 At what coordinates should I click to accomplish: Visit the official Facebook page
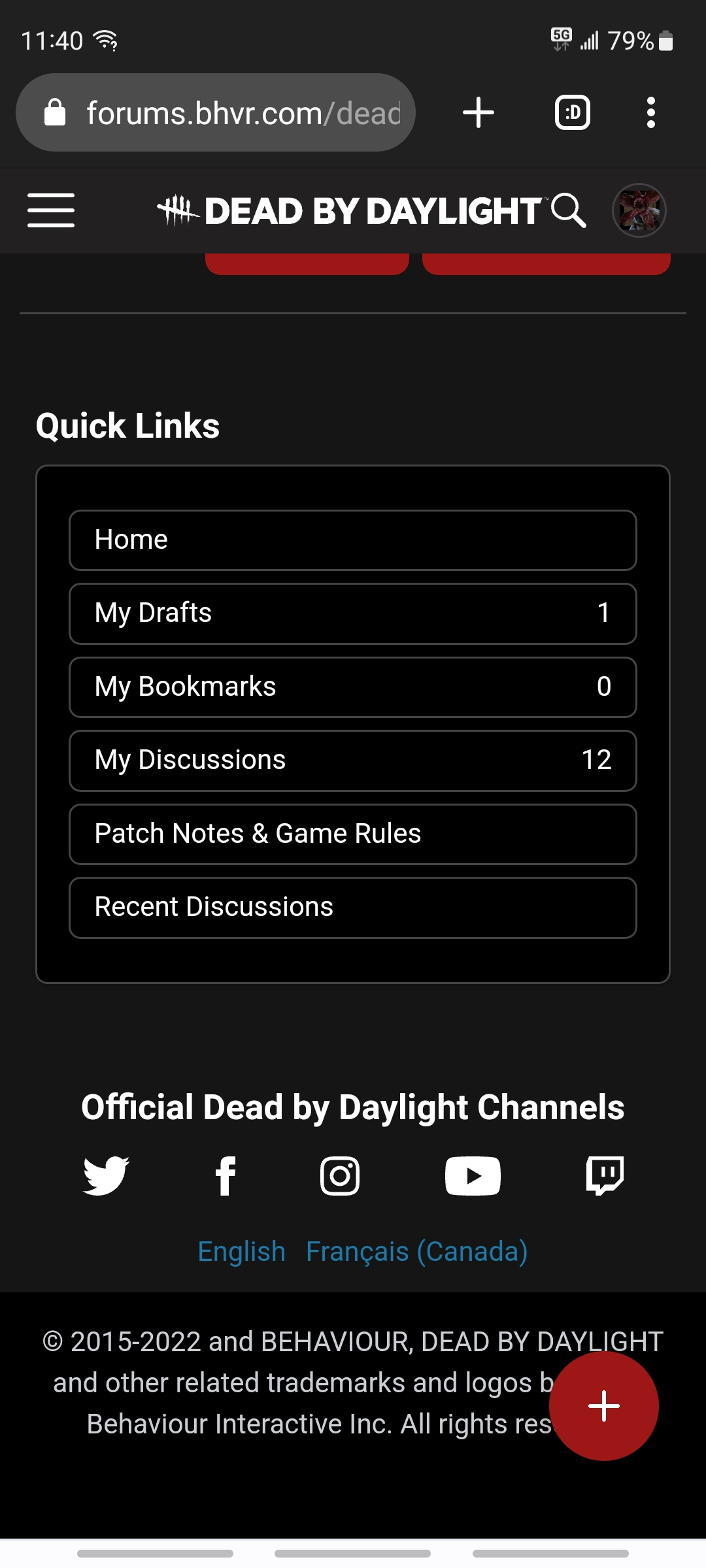pos(226,1175)
